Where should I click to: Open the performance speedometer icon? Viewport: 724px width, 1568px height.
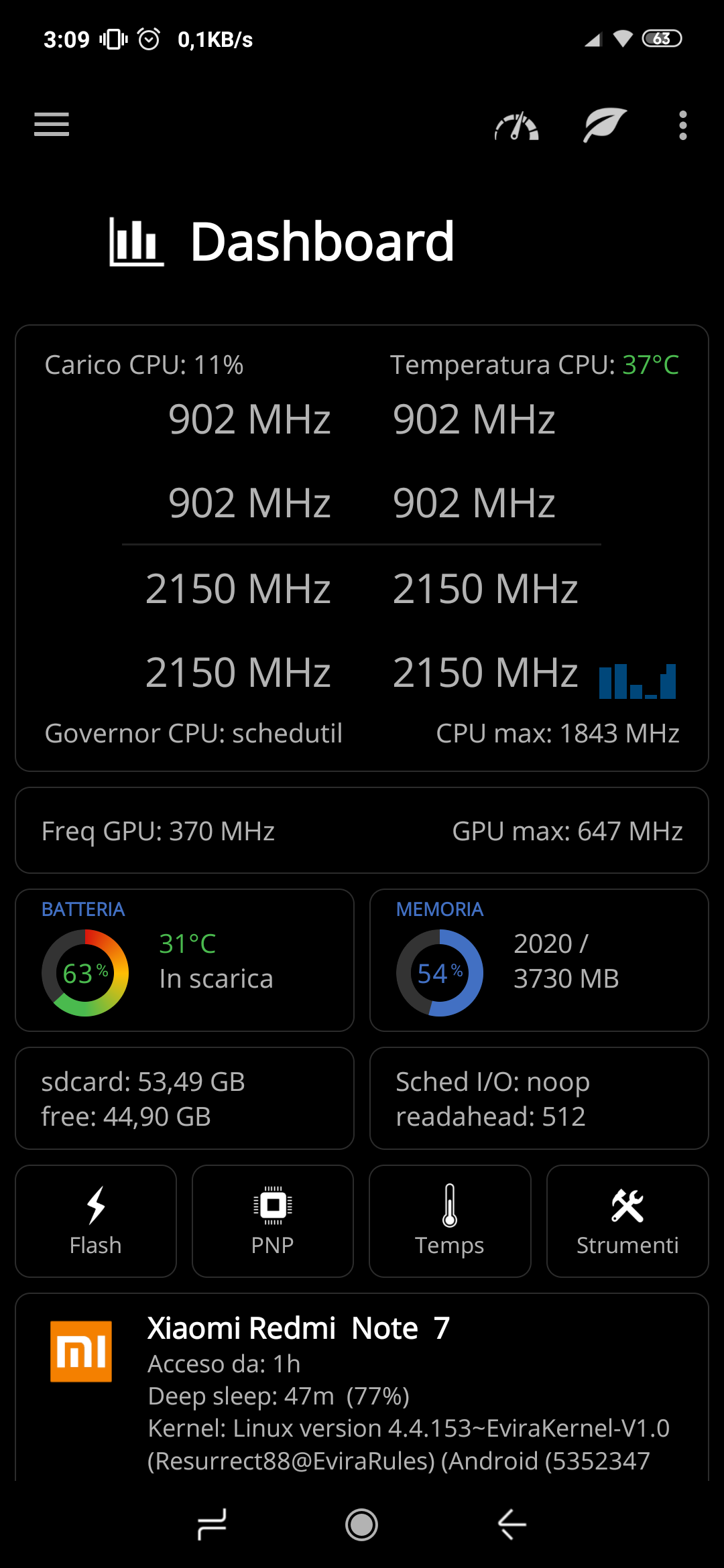point(516,126)
